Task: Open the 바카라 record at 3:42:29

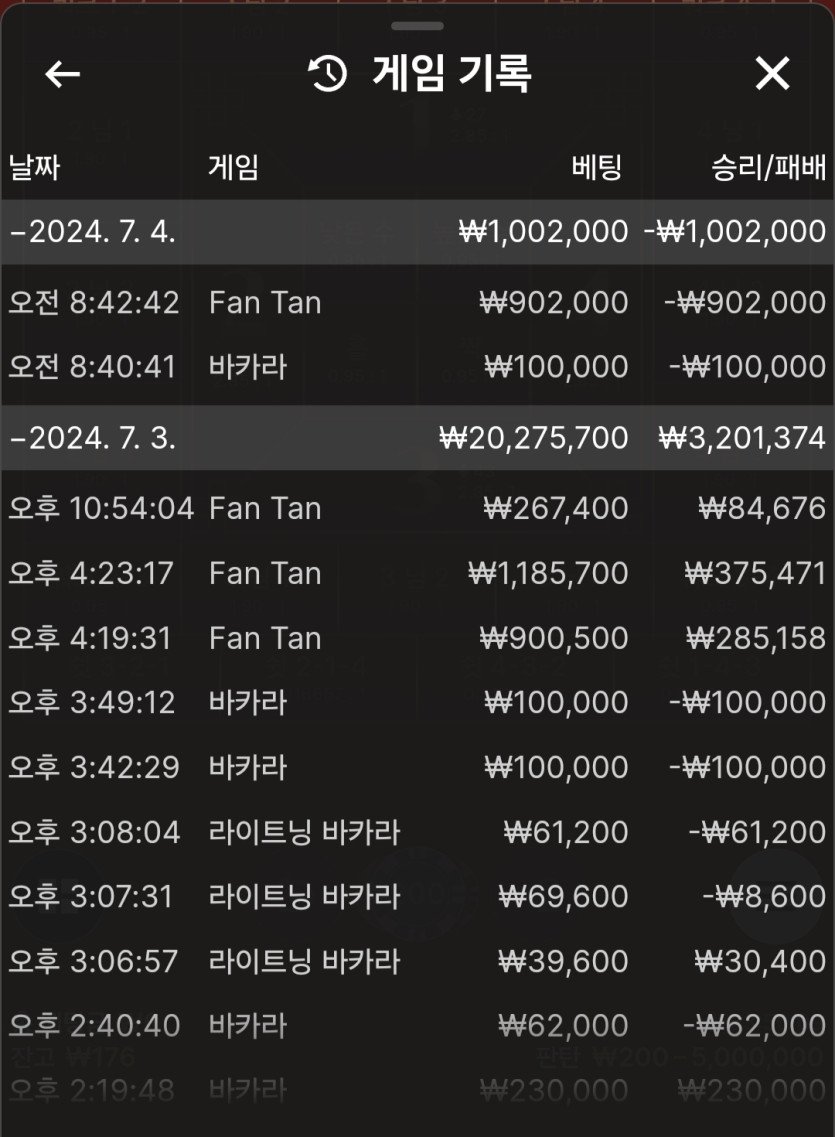Action: click(417, 767)
